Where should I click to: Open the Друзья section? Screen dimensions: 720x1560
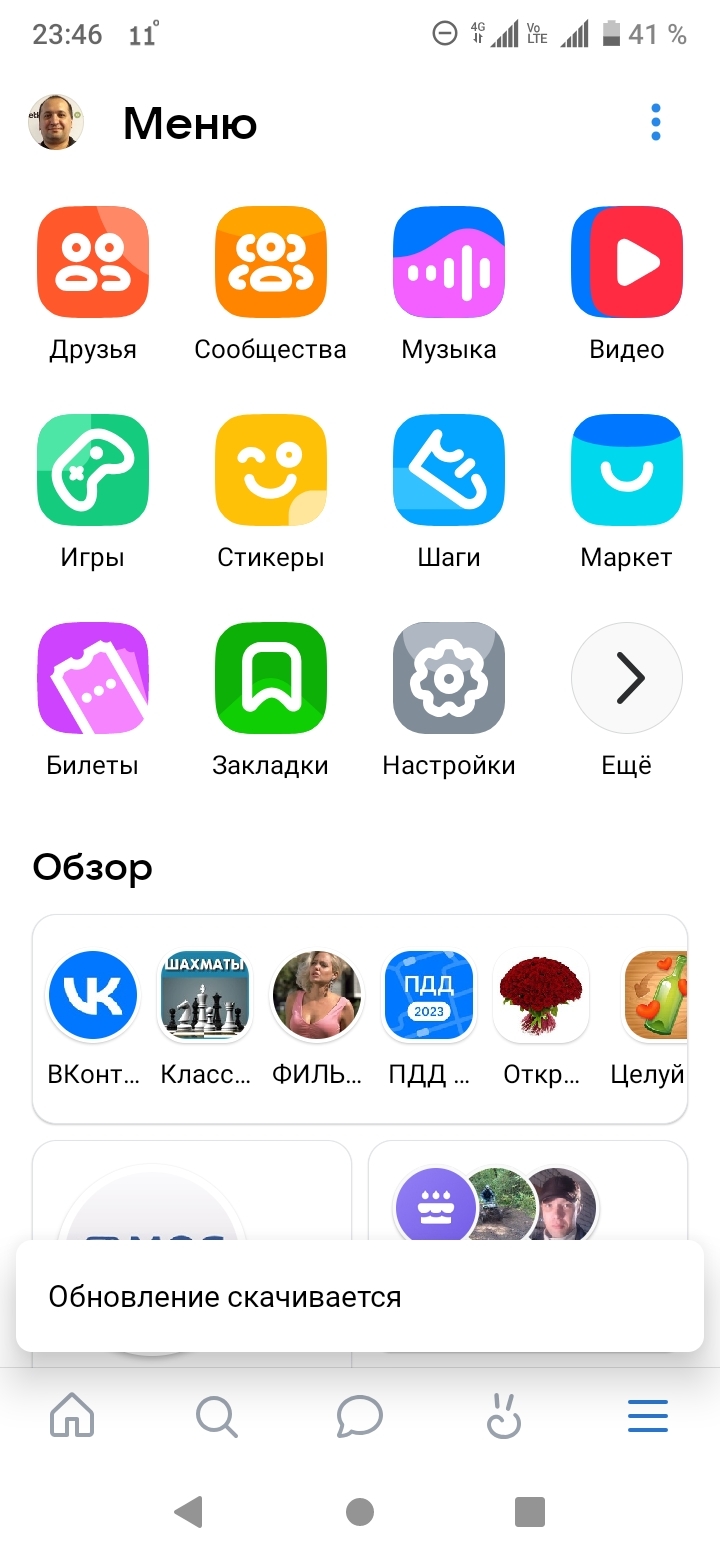(92, 262)
